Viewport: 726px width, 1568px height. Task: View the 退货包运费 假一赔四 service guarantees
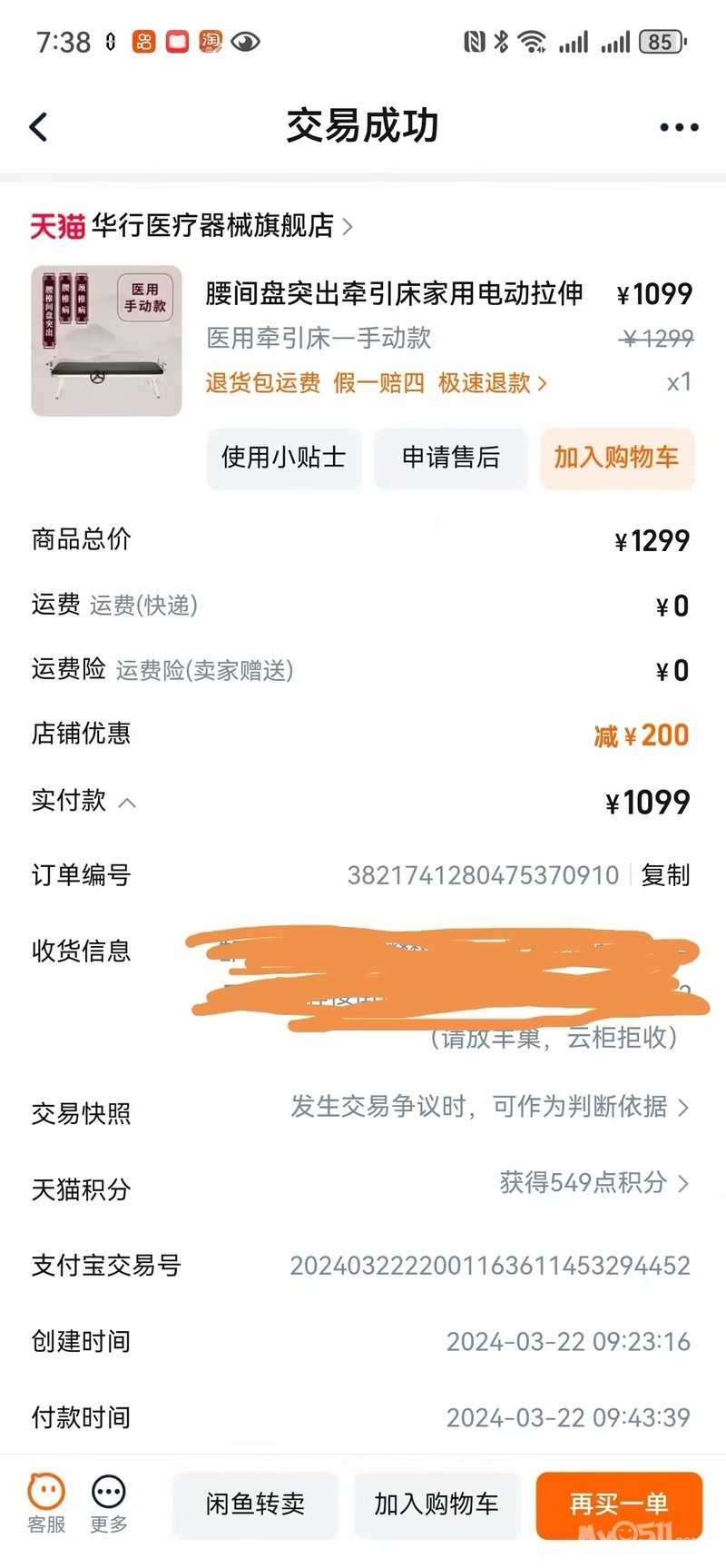tap(376, 383)
